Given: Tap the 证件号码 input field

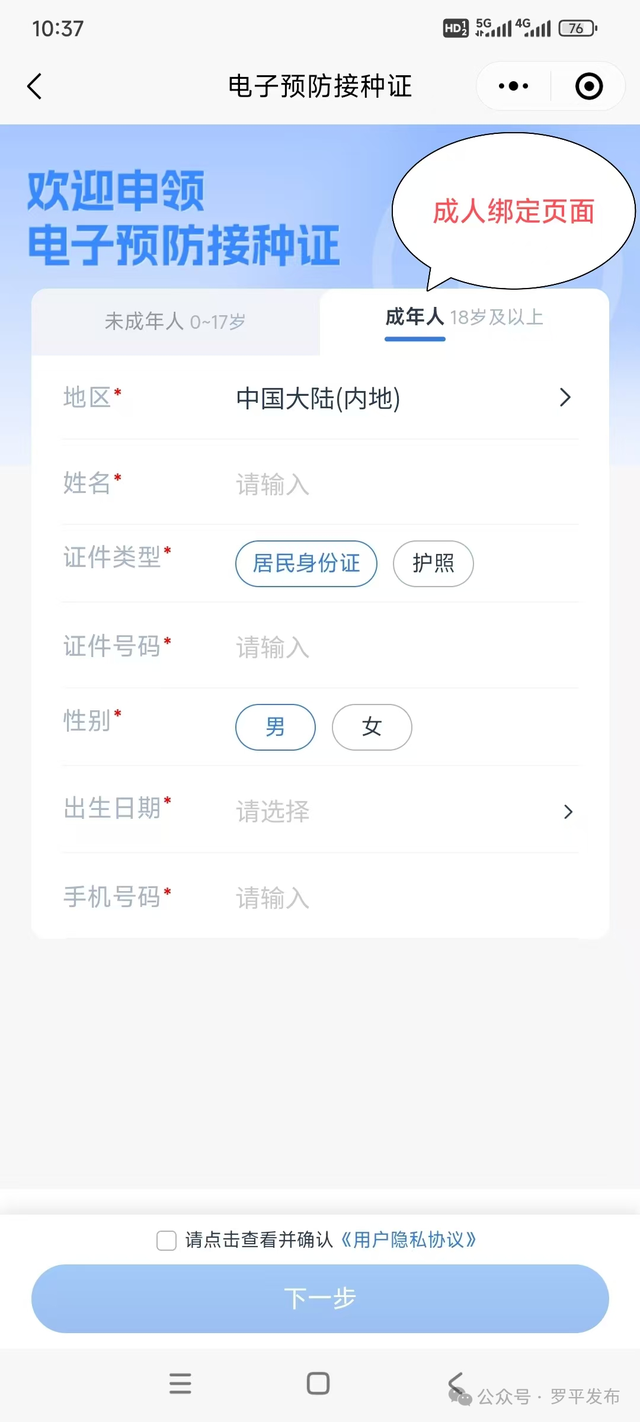Looking at the screenshot, I should [406, 648].
